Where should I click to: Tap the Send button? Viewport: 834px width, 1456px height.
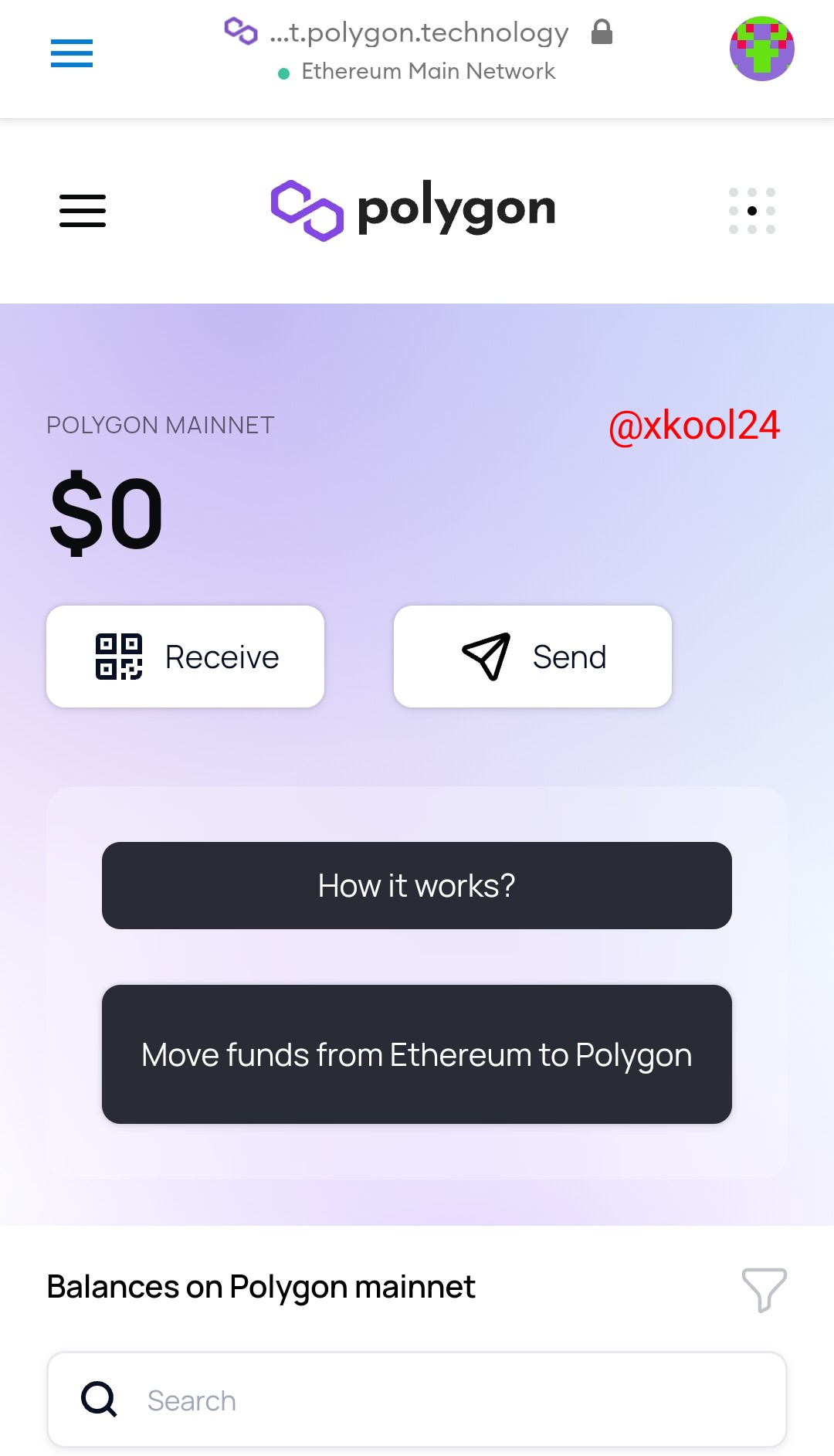[x=533, y=657]
